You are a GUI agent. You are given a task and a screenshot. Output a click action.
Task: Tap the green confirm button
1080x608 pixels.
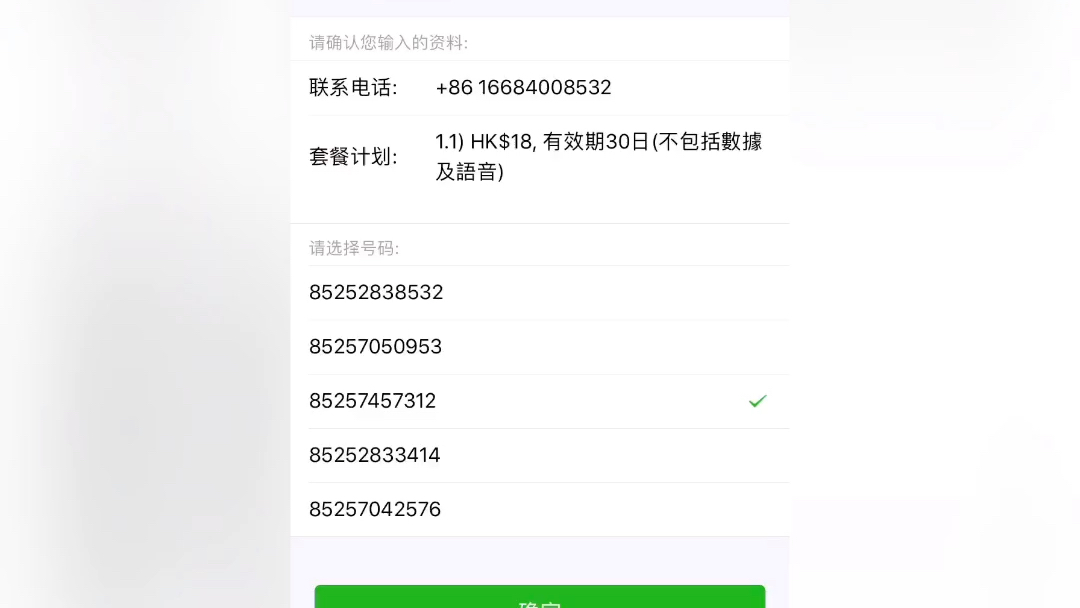540,598
